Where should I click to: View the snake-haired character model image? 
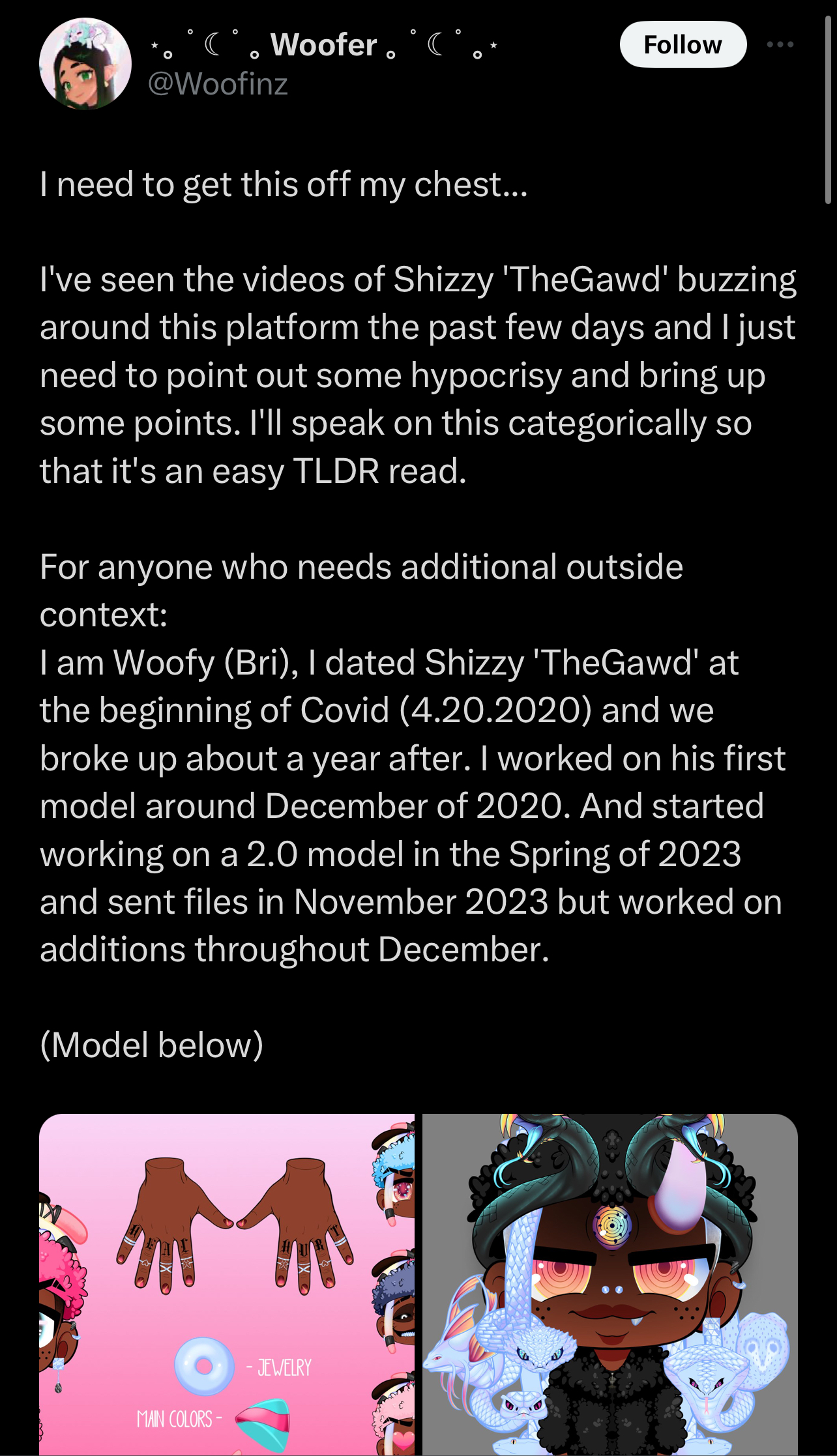tap(610, 1285)
